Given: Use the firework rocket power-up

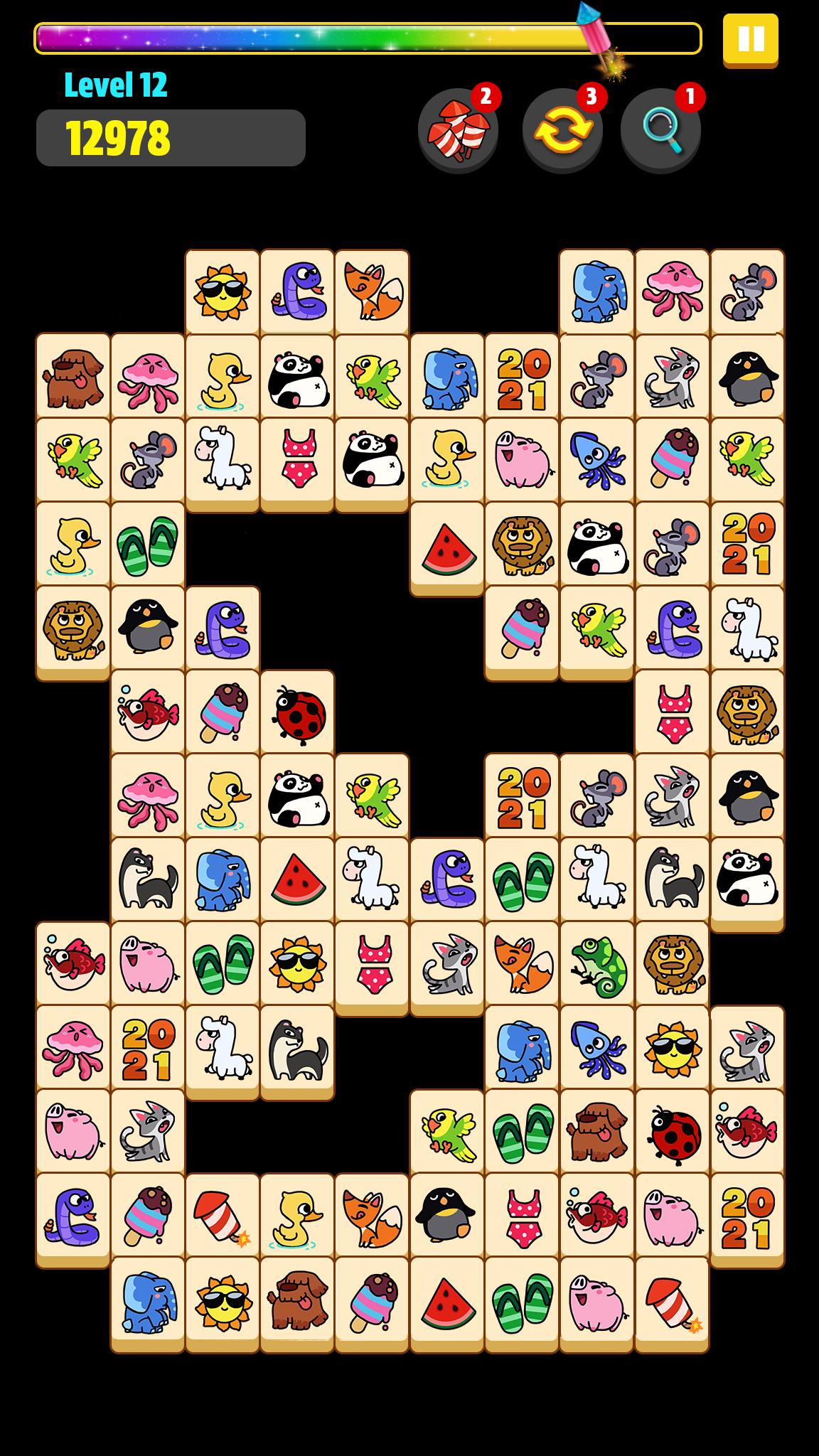Looking at the screenshot, I should (x=457, y=129).
